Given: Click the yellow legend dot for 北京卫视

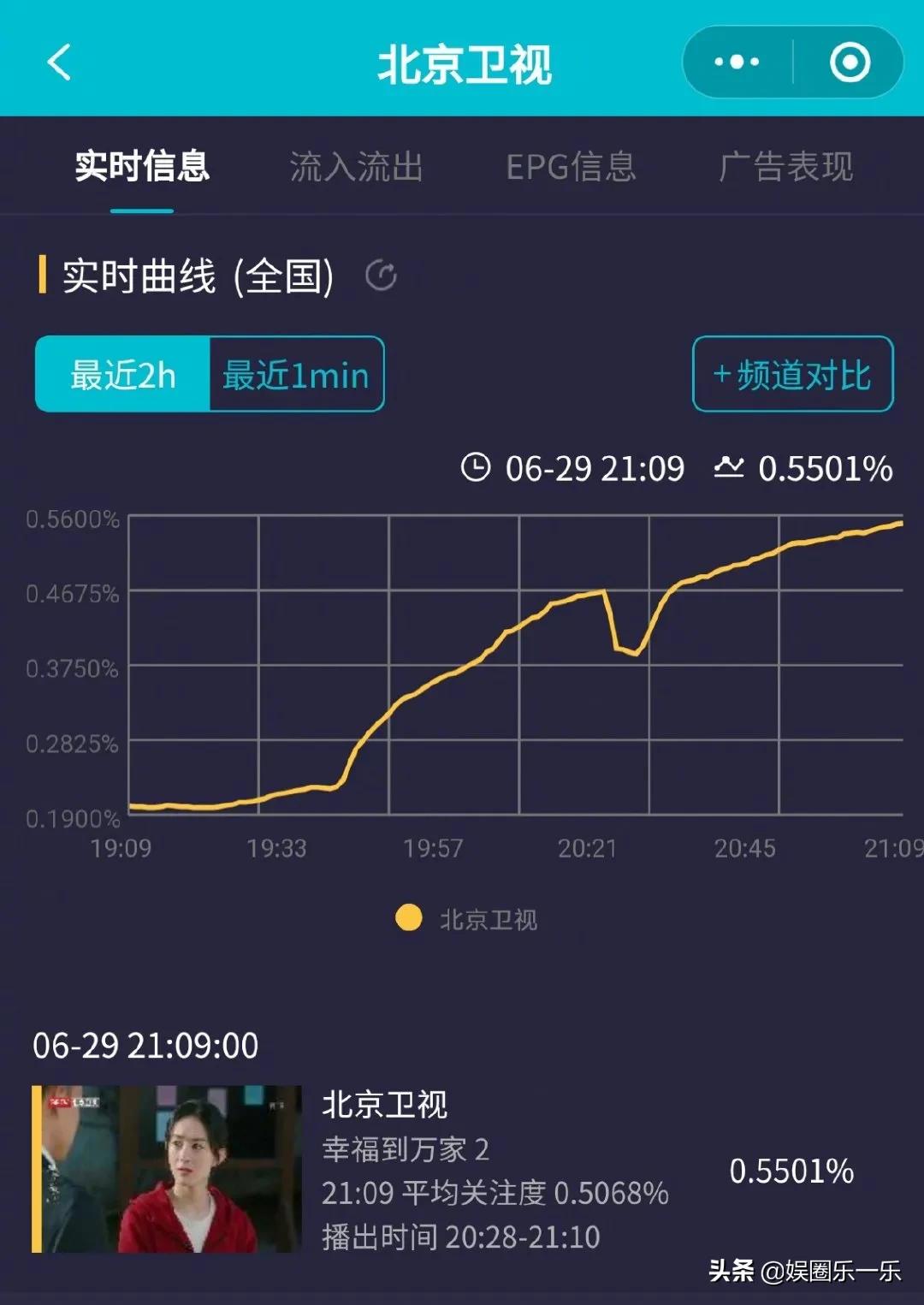Looking at the screenshot, I should point(409,916).
